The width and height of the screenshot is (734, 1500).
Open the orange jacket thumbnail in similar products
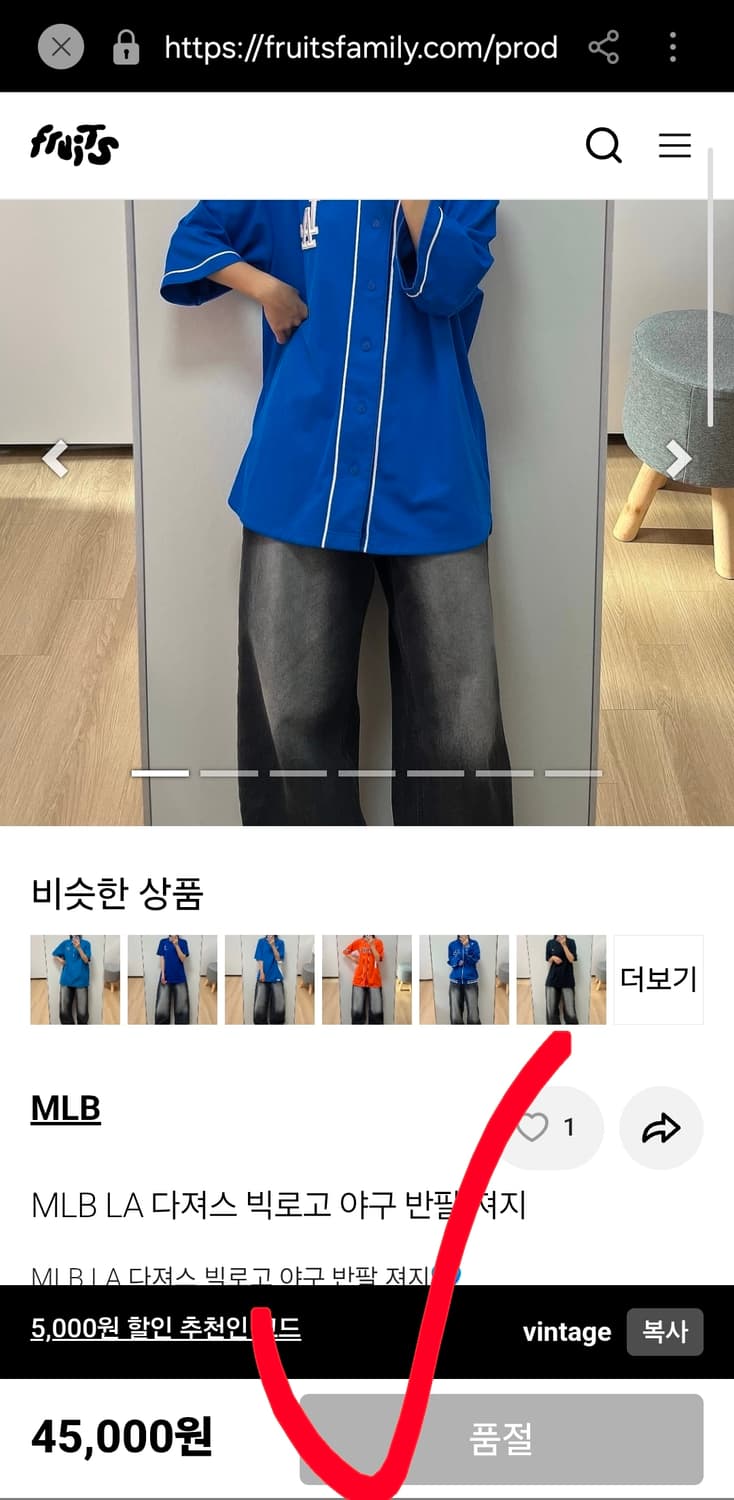coord(367,979)
